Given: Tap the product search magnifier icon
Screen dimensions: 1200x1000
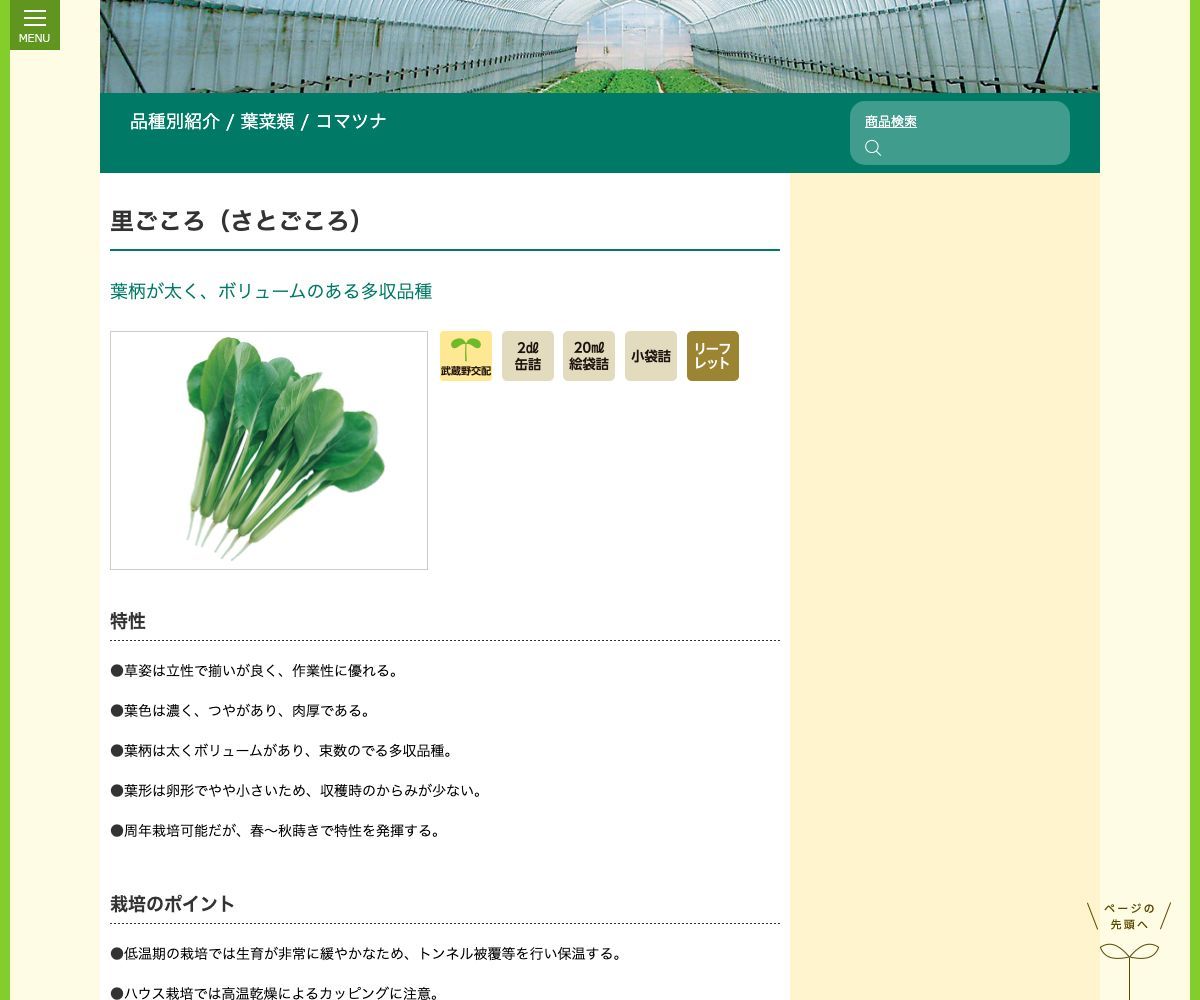Looking at the screenshot, I should (873, 148).
